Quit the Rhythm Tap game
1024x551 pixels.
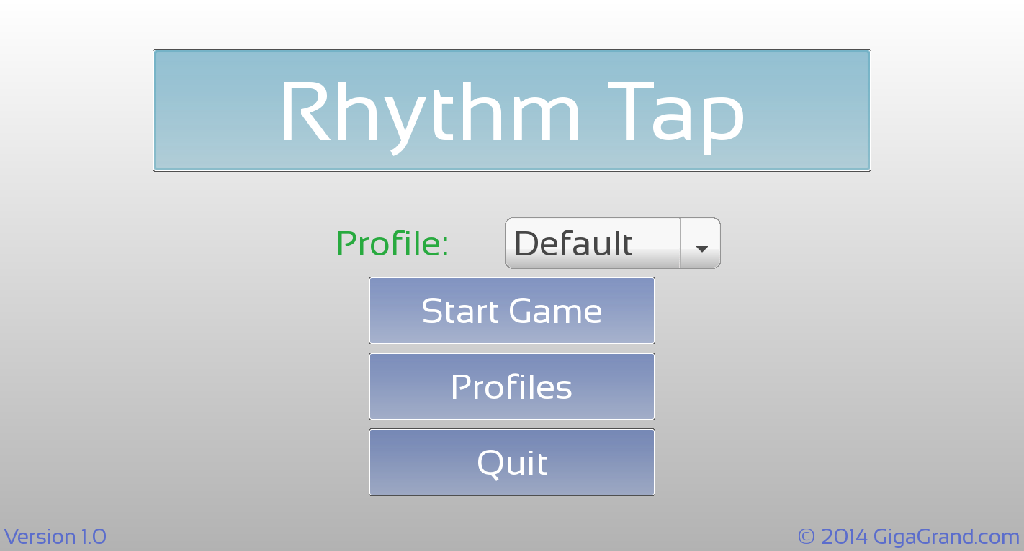pyautogui.click(x=512, y=462)
